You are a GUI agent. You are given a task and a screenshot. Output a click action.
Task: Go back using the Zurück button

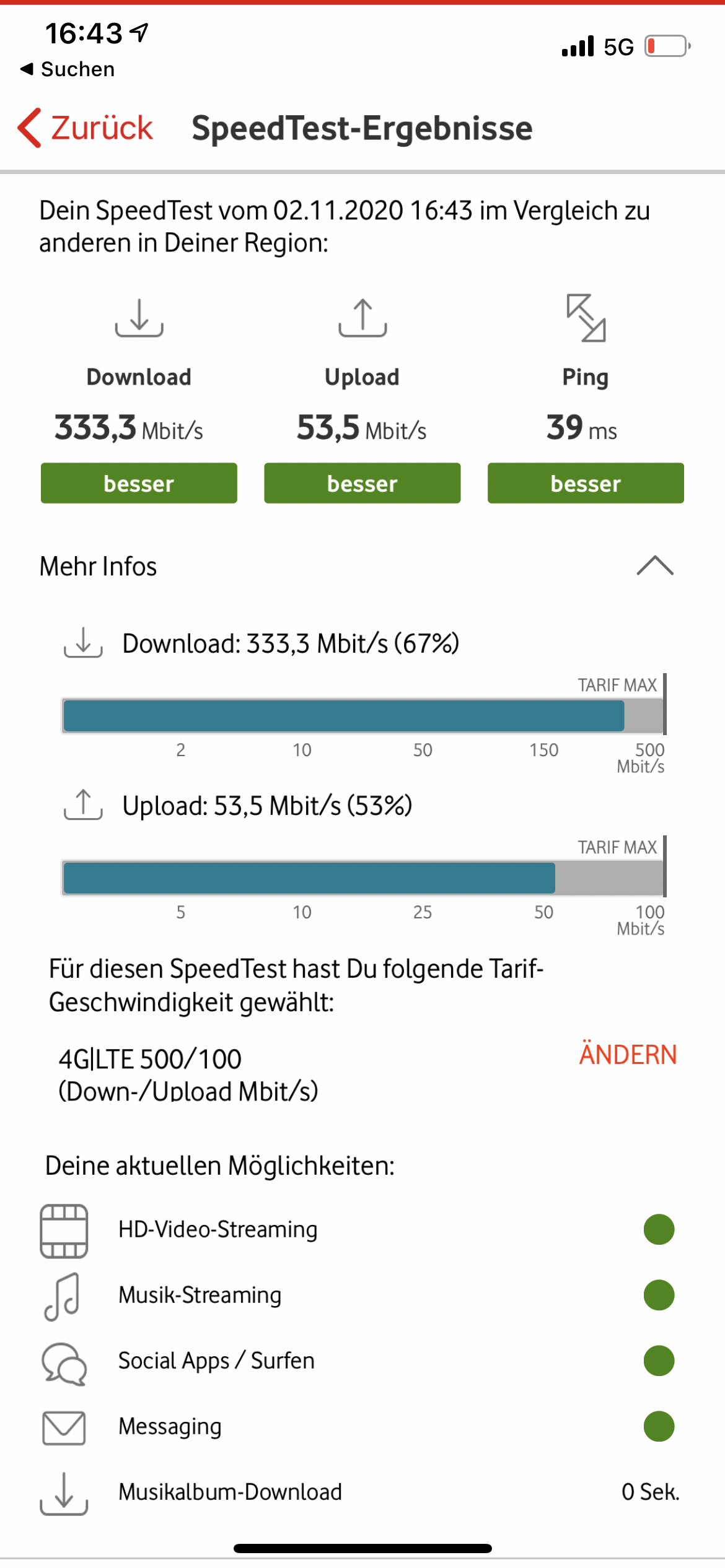[86, 128]
